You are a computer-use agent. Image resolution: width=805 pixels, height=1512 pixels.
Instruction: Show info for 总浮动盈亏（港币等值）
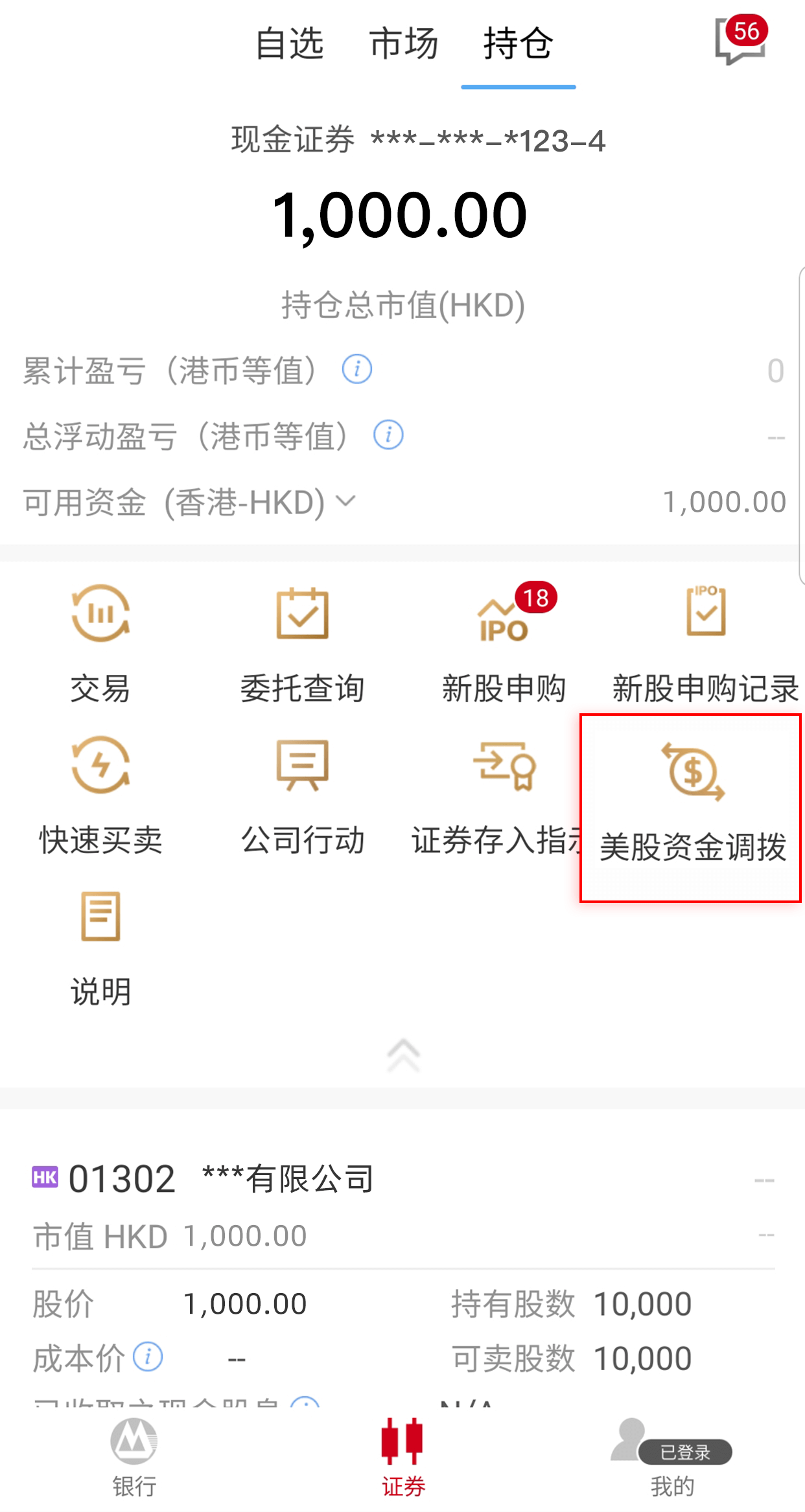pyautogui.click(x=388, y=435)
